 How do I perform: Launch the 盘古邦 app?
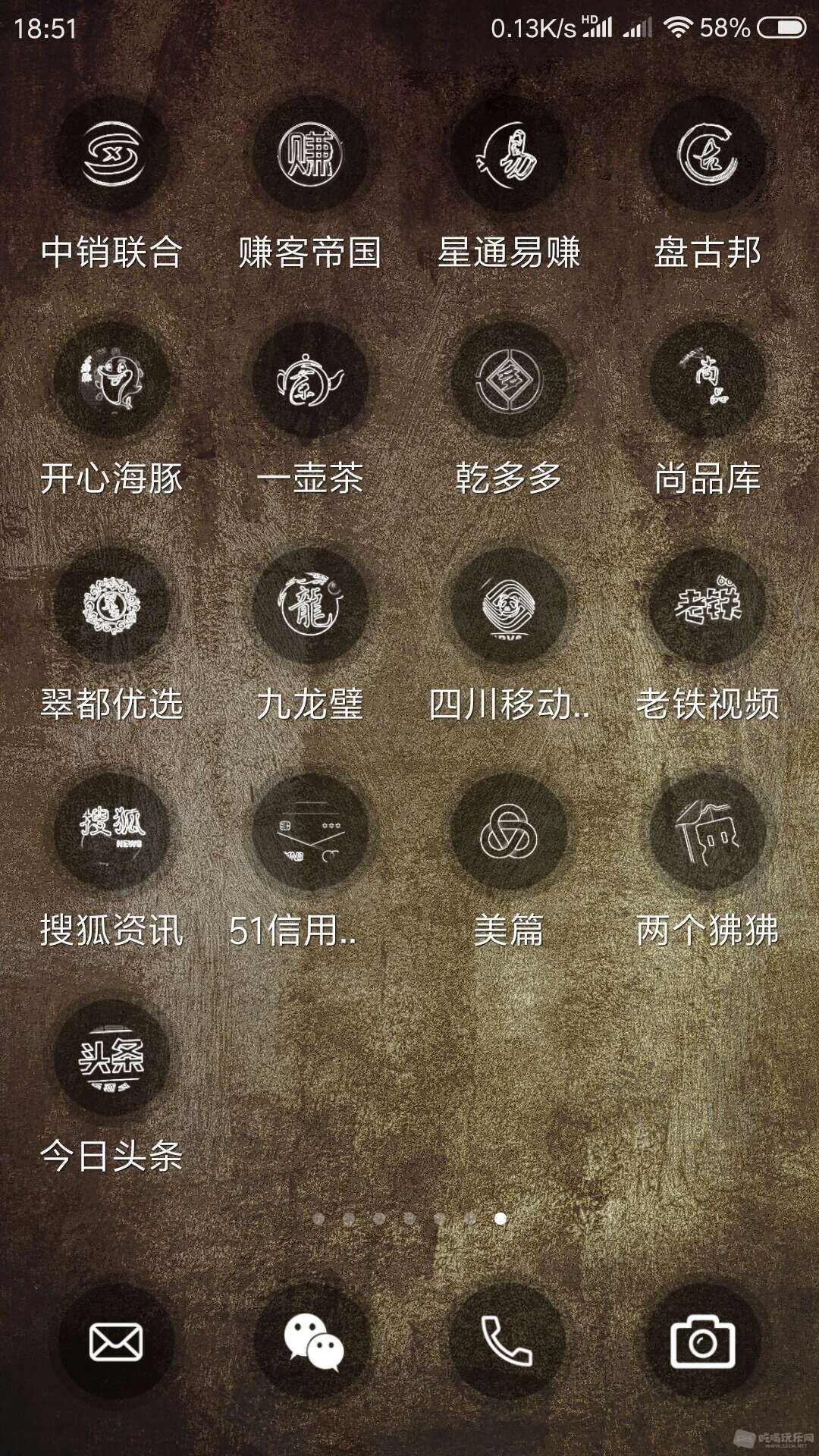(x=707, y=154)
